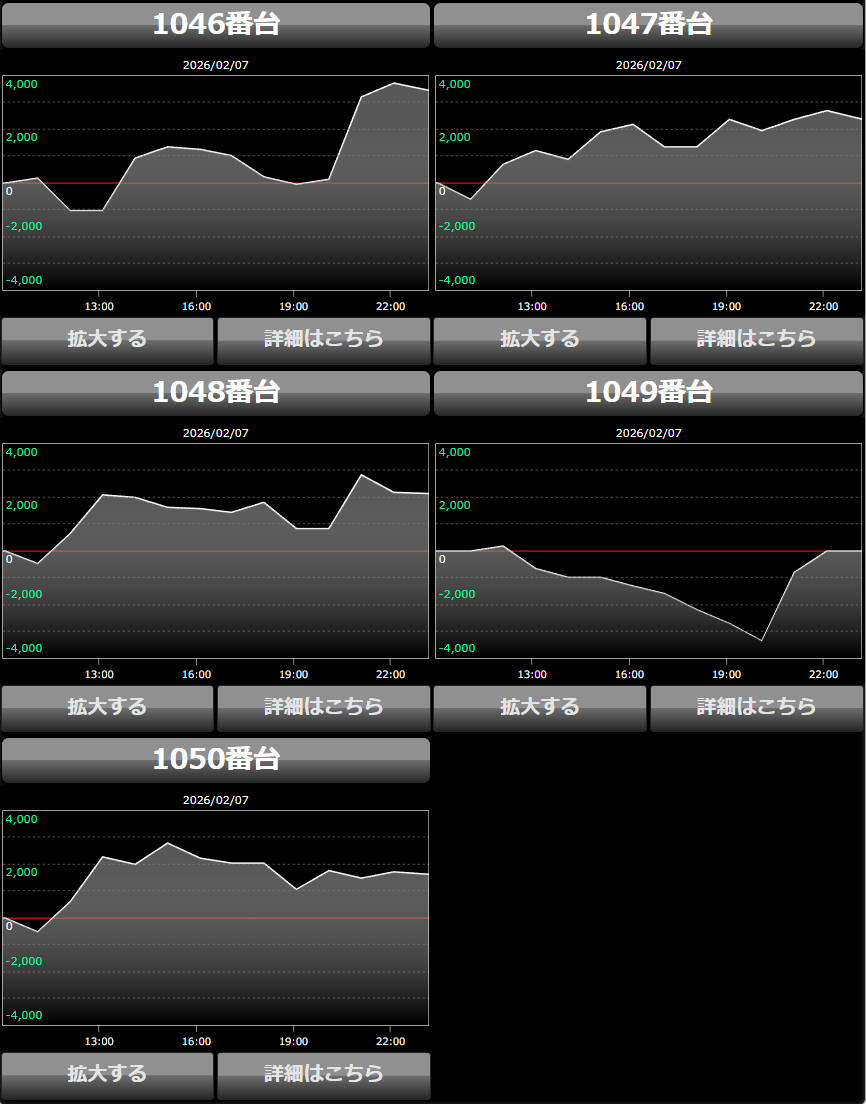View details via 詳細はこちら for 1050番台
The height and width of the screenshot is (1104, 866).
point(323,1075)
